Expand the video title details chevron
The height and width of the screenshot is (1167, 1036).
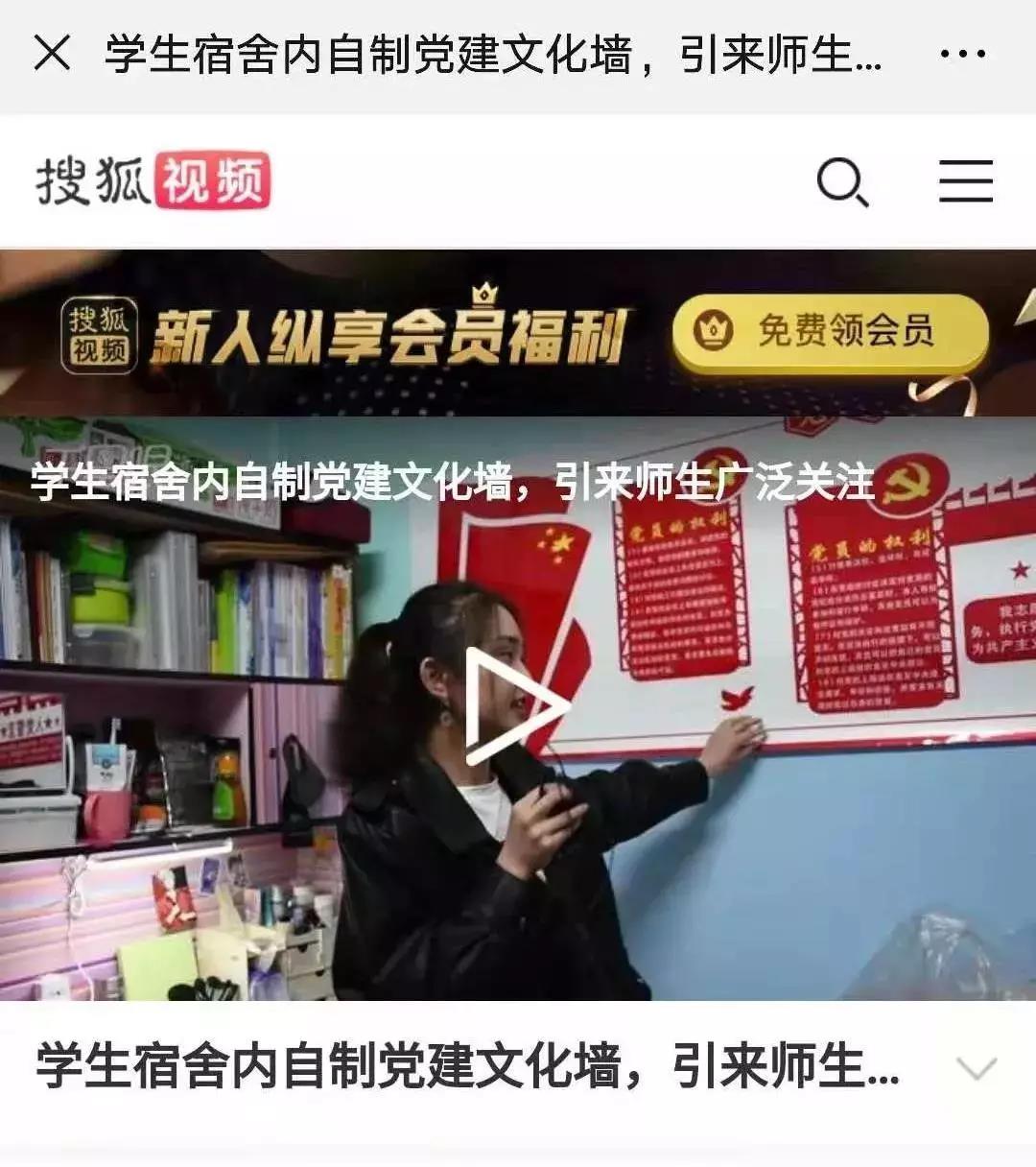pos(977,1067)
